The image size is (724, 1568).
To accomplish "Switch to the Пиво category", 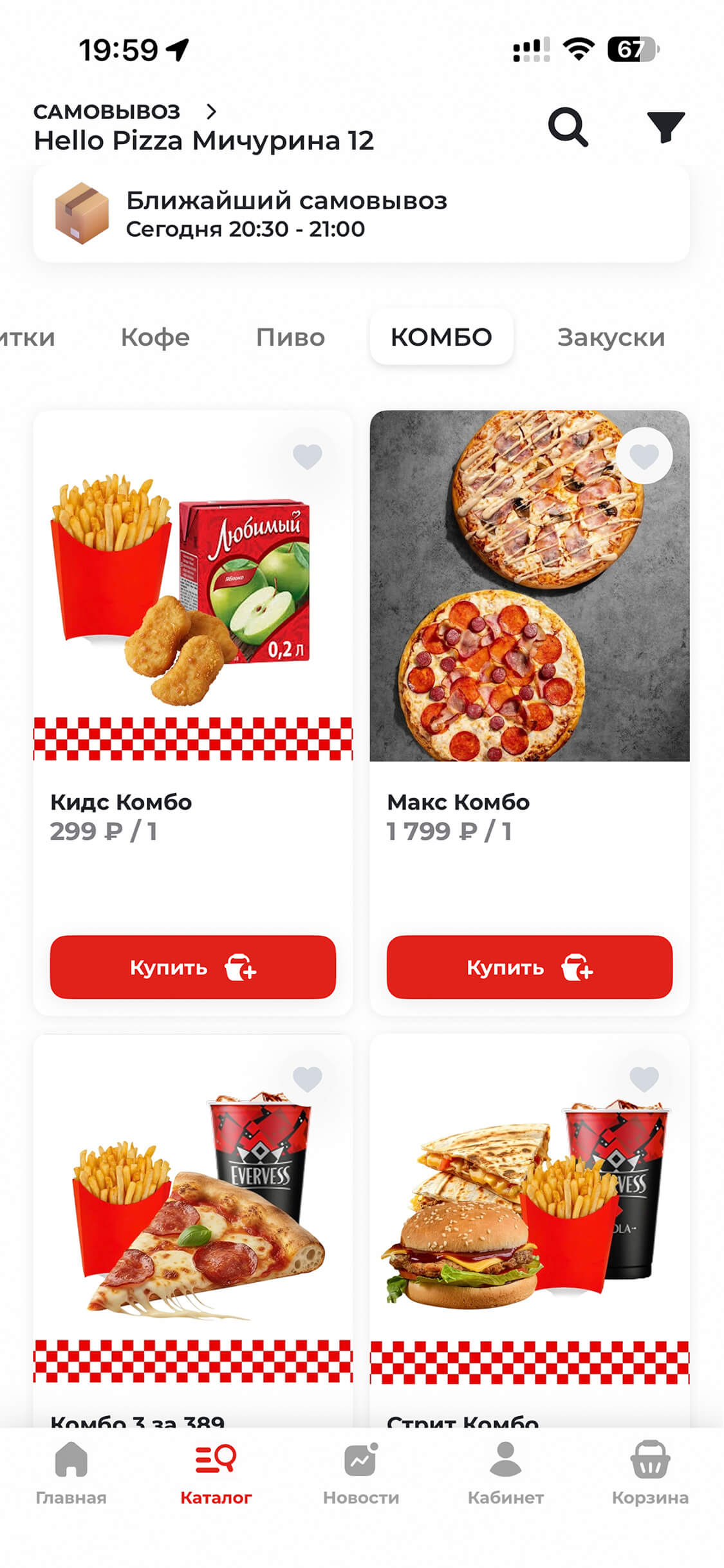I will 290,337.
